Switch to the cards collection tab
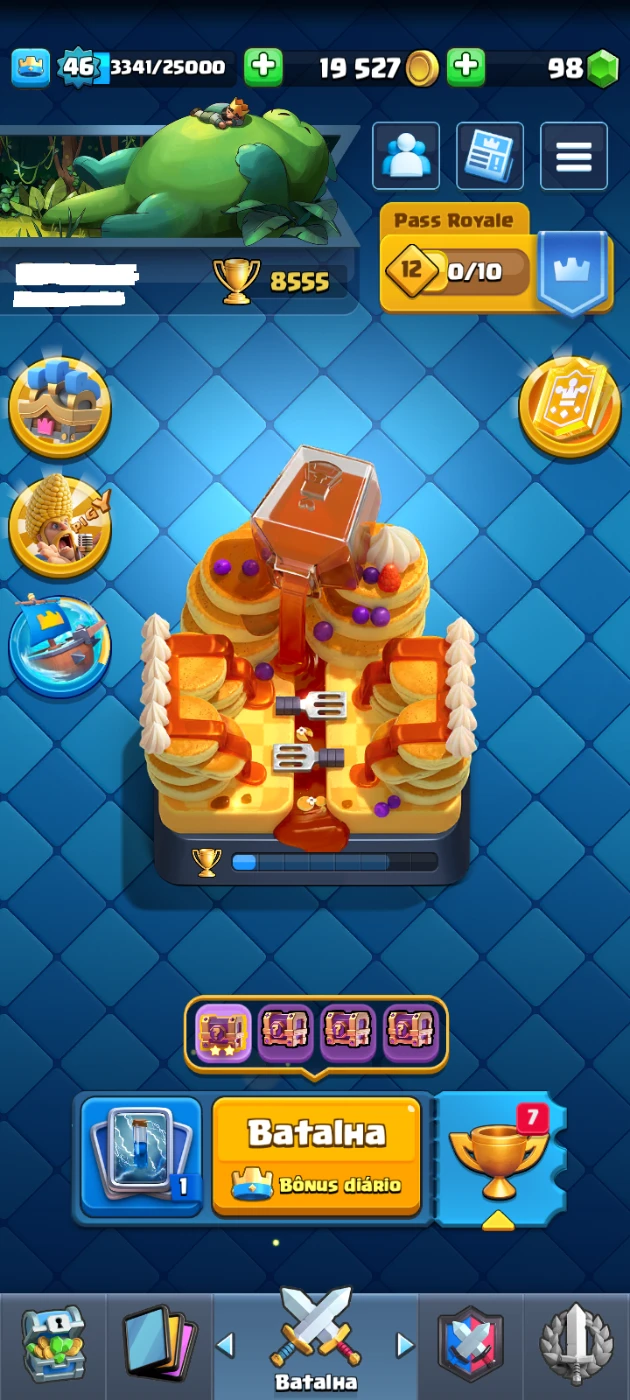 point(158,1345)
